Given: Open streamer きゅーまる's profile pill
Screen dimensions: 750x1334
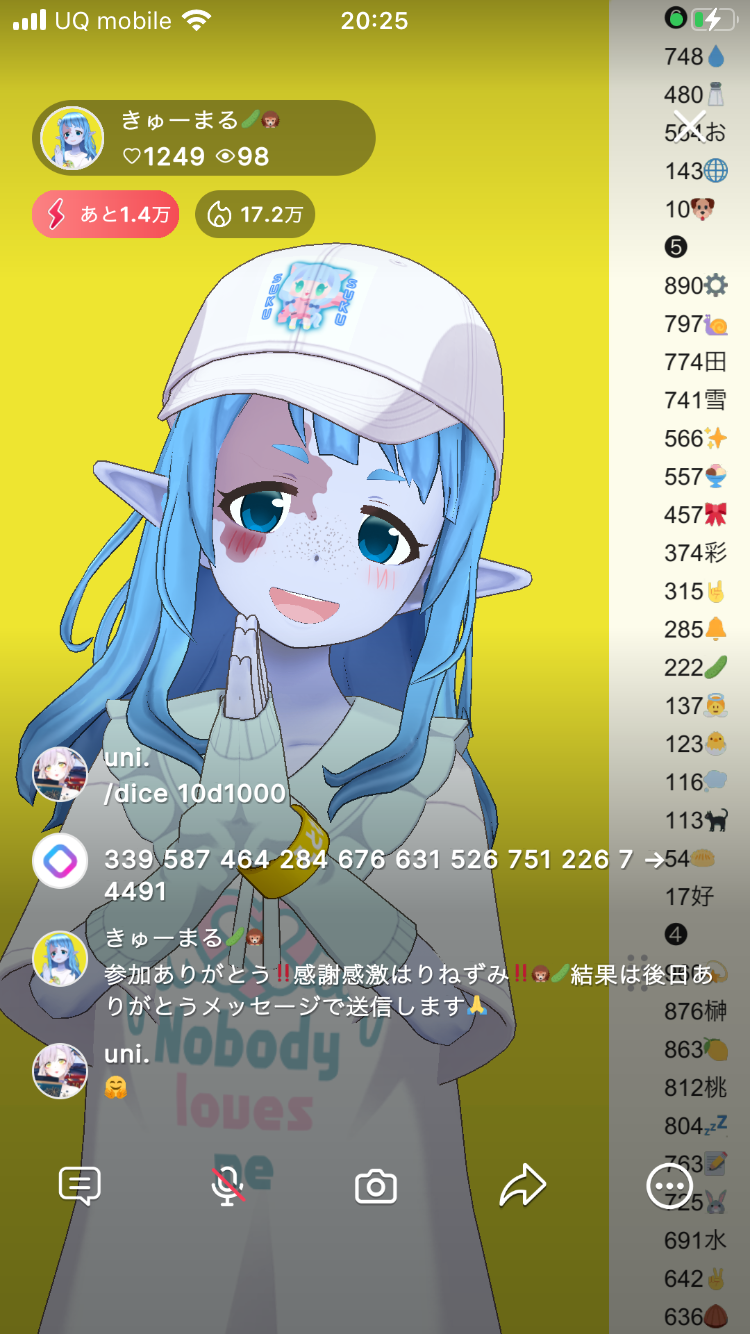Looking at the screenshot, I should [204, 138].
